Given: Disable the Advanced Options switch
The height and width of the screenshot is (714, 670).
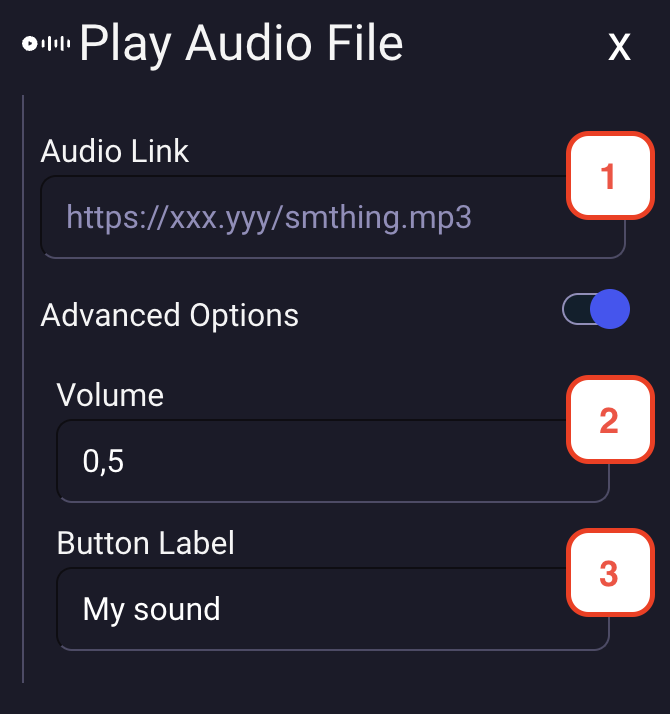Looking at the screenshot, I should tap(596, 310).
